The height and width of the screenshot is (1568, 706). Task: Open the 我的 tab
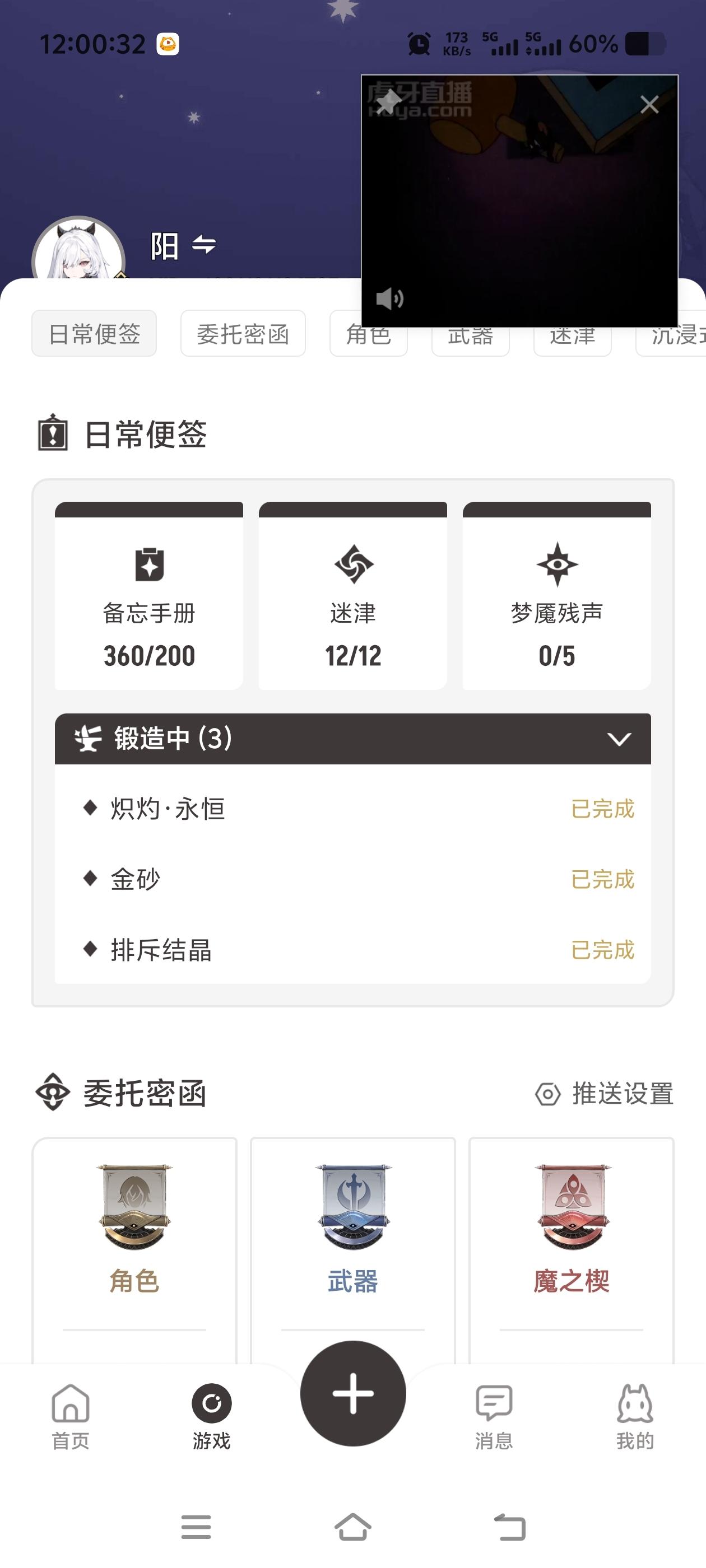click(x=635, y=1416)
